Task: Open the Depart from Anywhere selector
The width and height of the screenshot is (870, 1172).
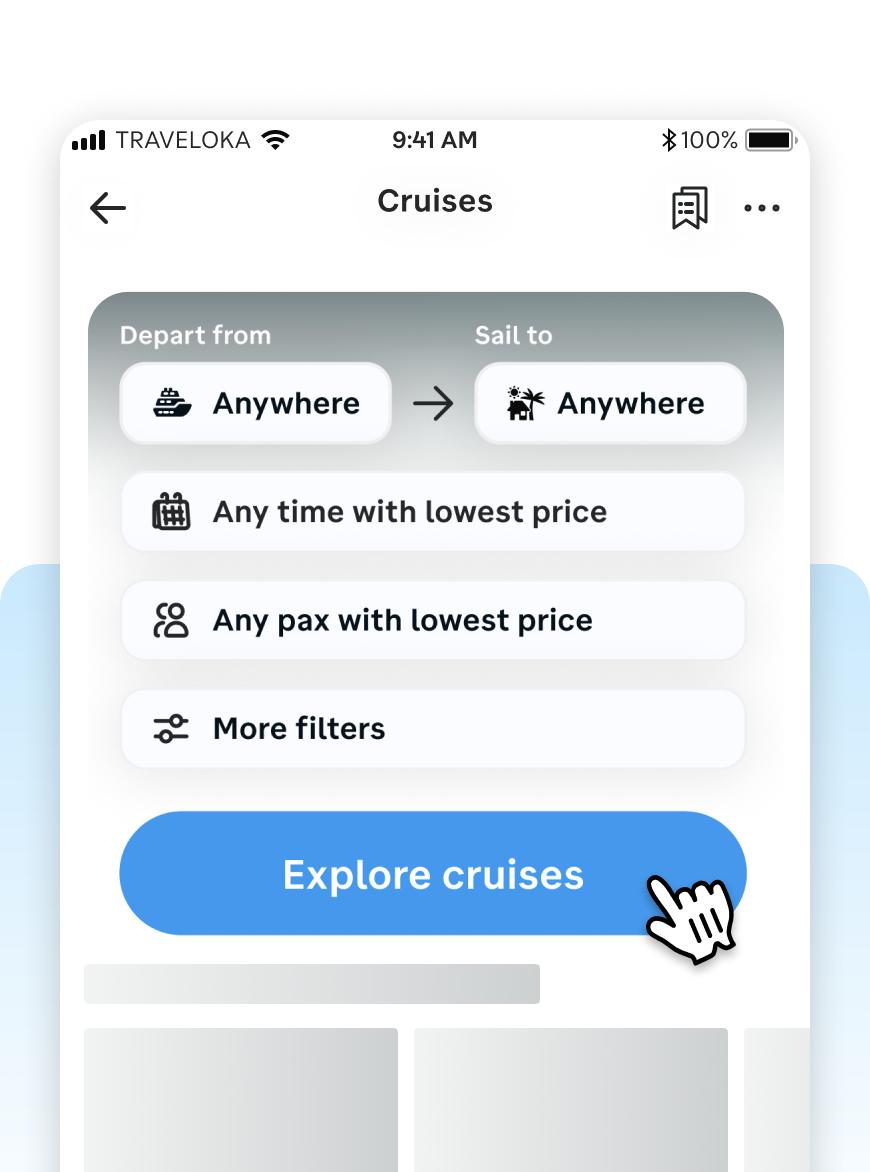Action: click(255, 403)
